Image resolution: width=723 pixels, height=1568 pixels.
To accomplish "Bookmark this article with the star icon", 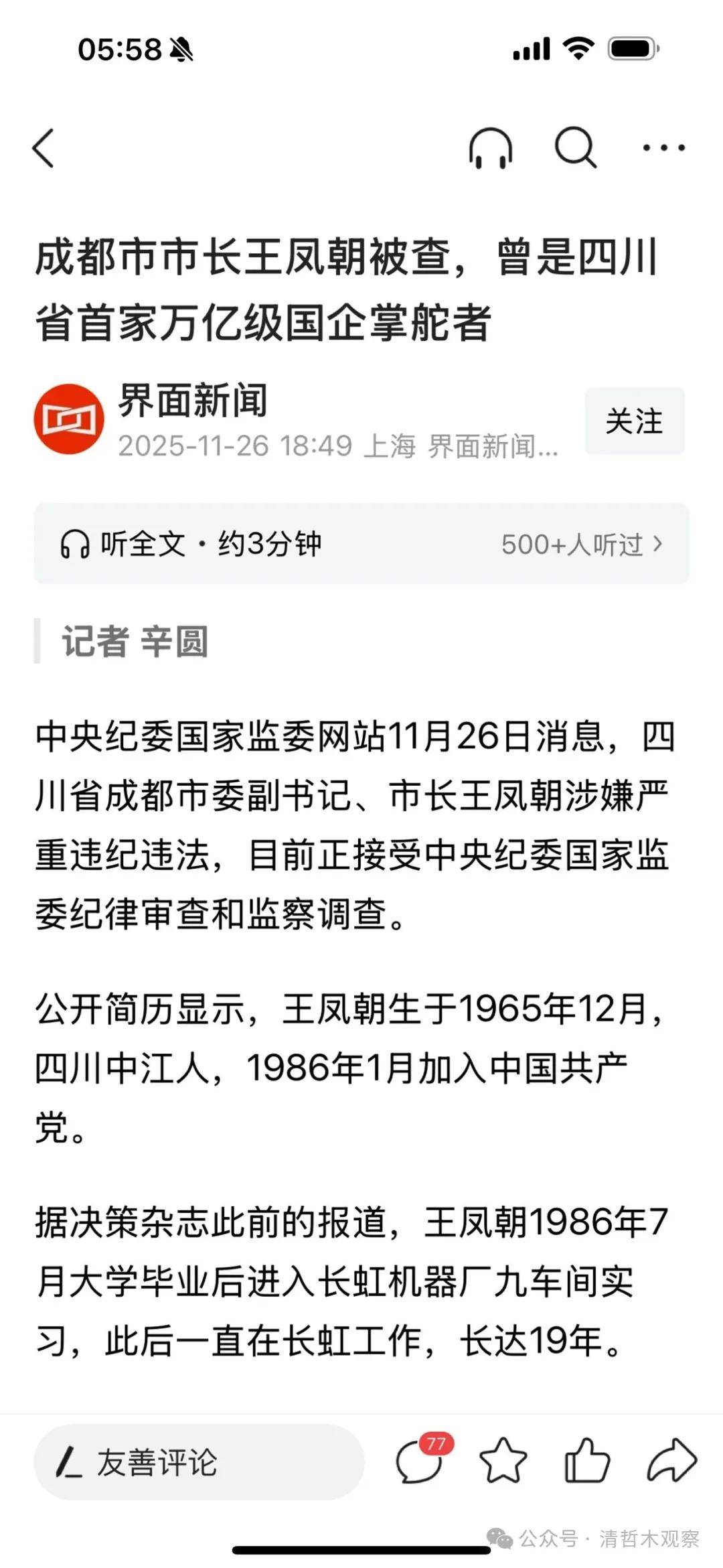I will click(503, 1462).
